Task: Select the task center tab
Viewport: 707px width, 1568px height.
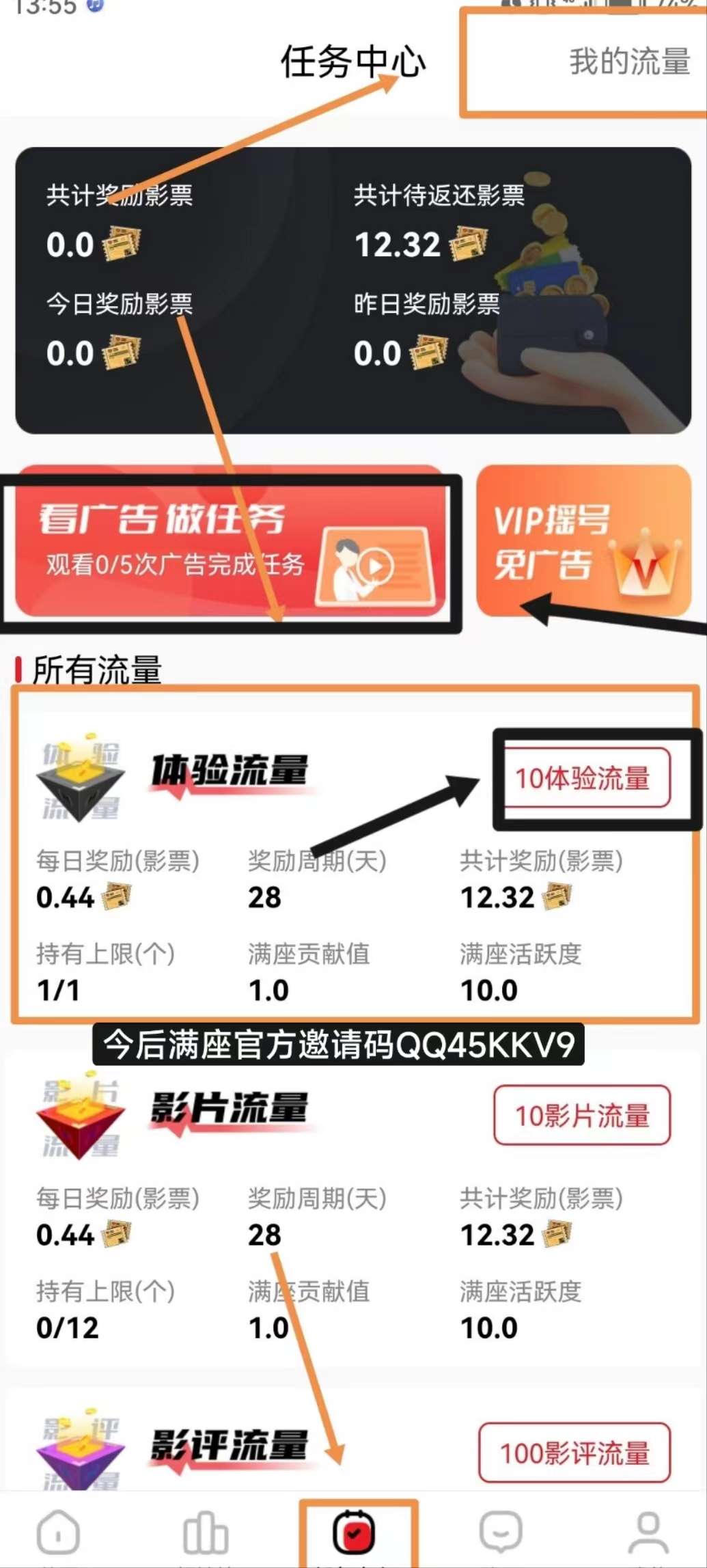Action: (354, 1532)
